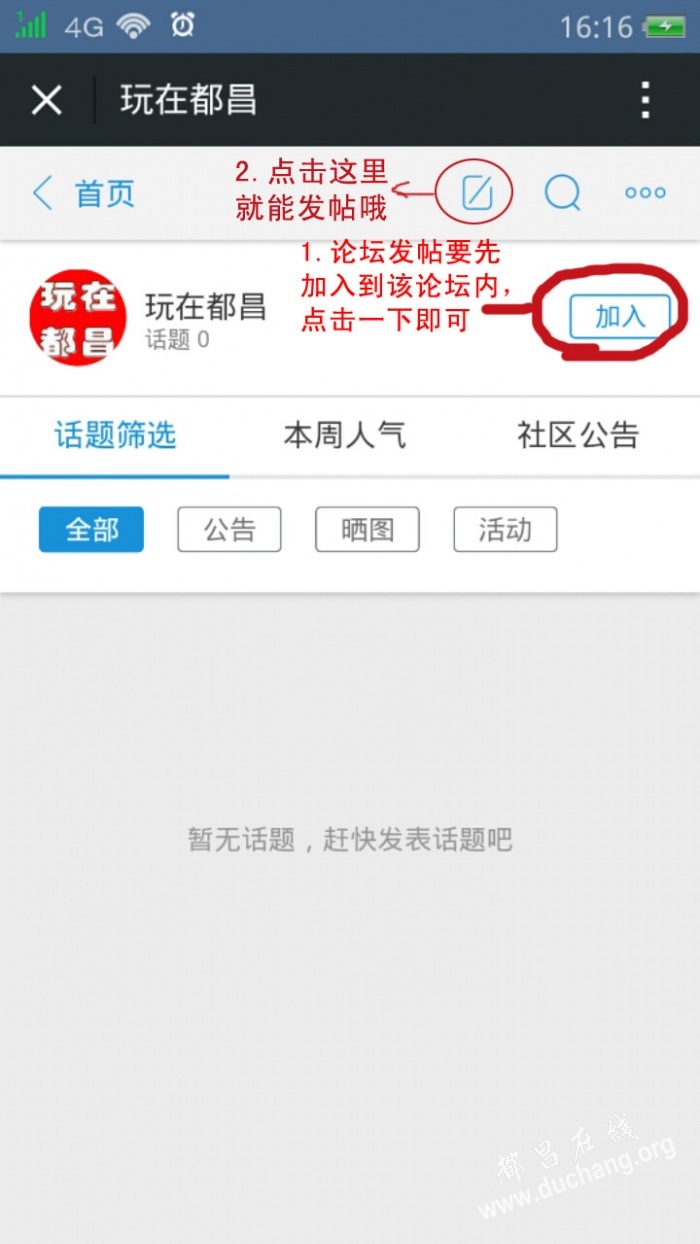Select the 全部 filter chip
The width and height of the screenshot is (700, 1244).
point(91,530)
